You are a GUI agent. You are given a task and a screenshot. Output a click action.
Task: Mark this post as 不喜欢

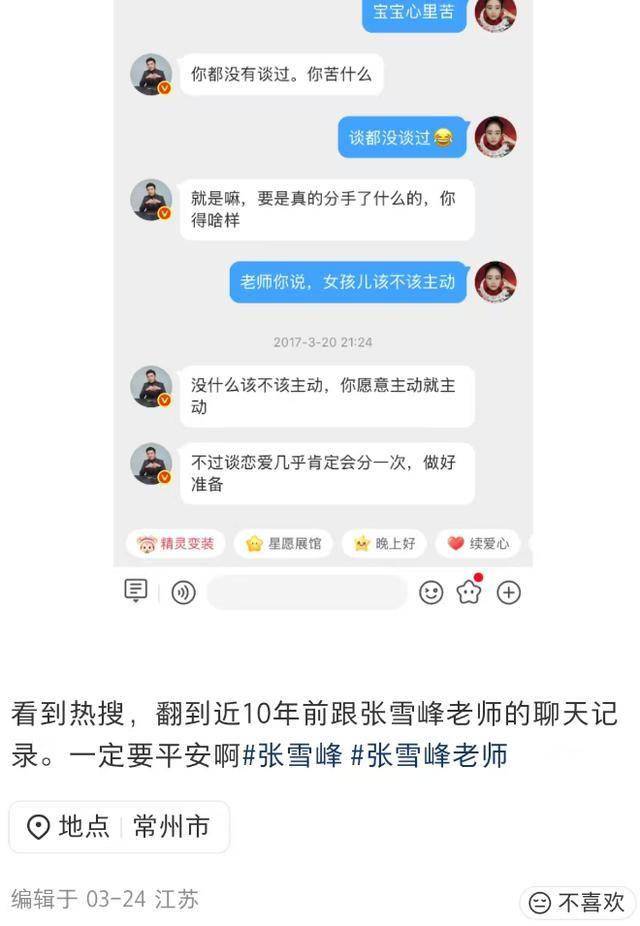[x=578, y=902]
